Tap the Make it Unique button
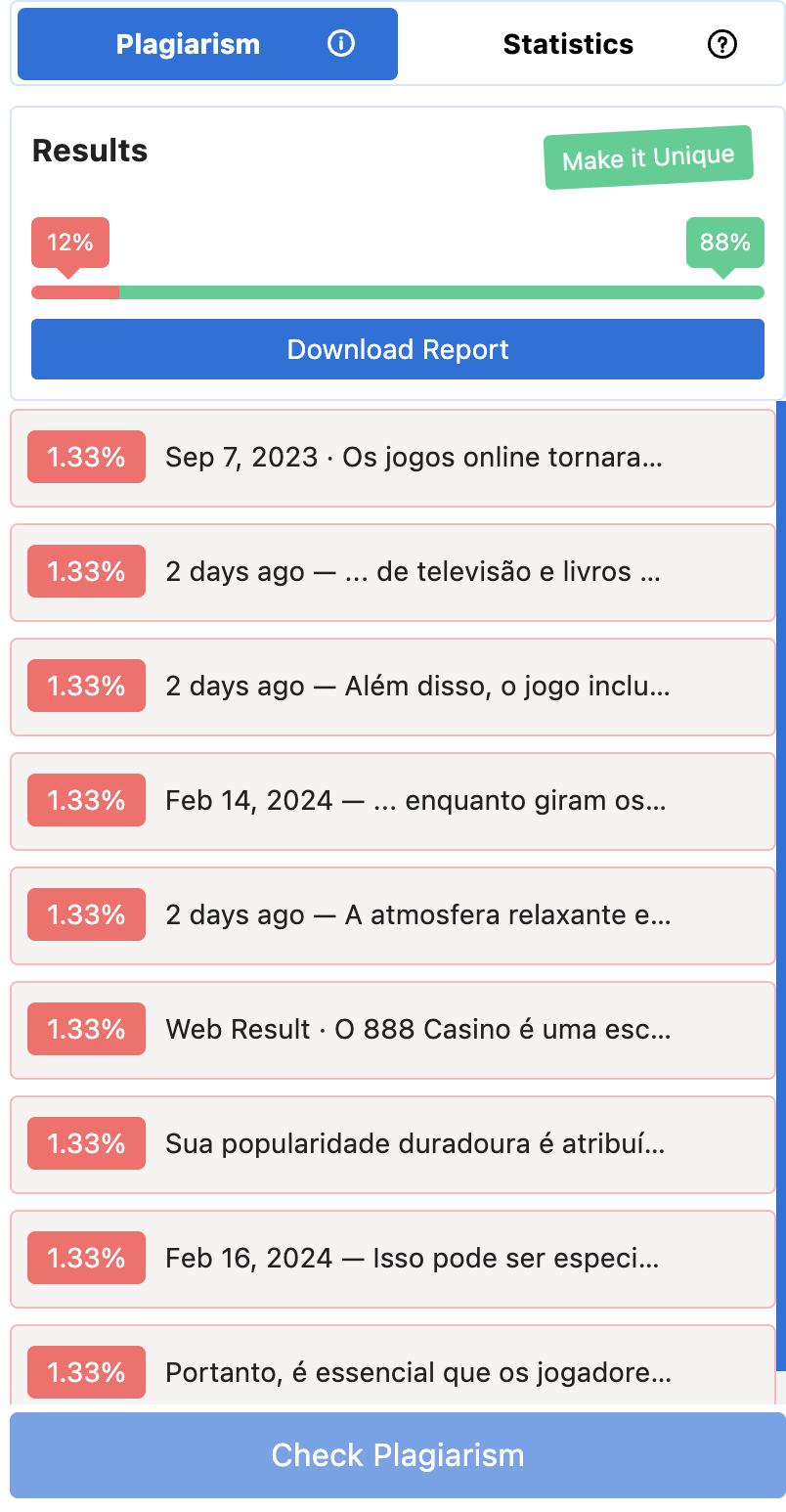 [x=648, y=156]
